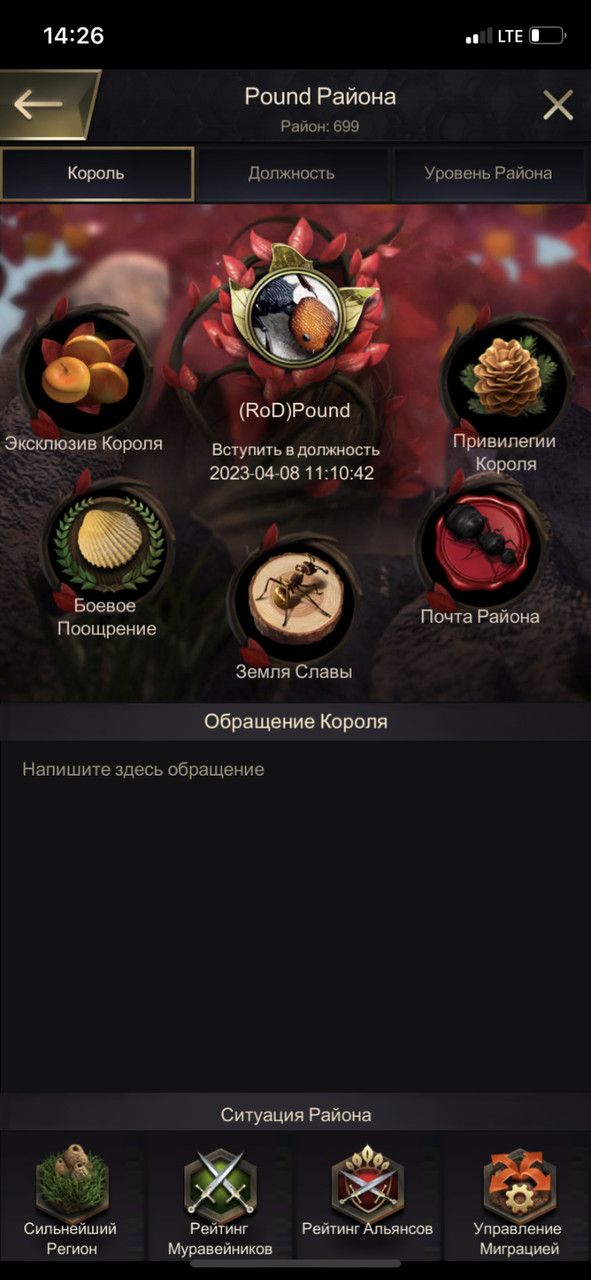Open Рейтинг Альянсов

click(367, 1189)
